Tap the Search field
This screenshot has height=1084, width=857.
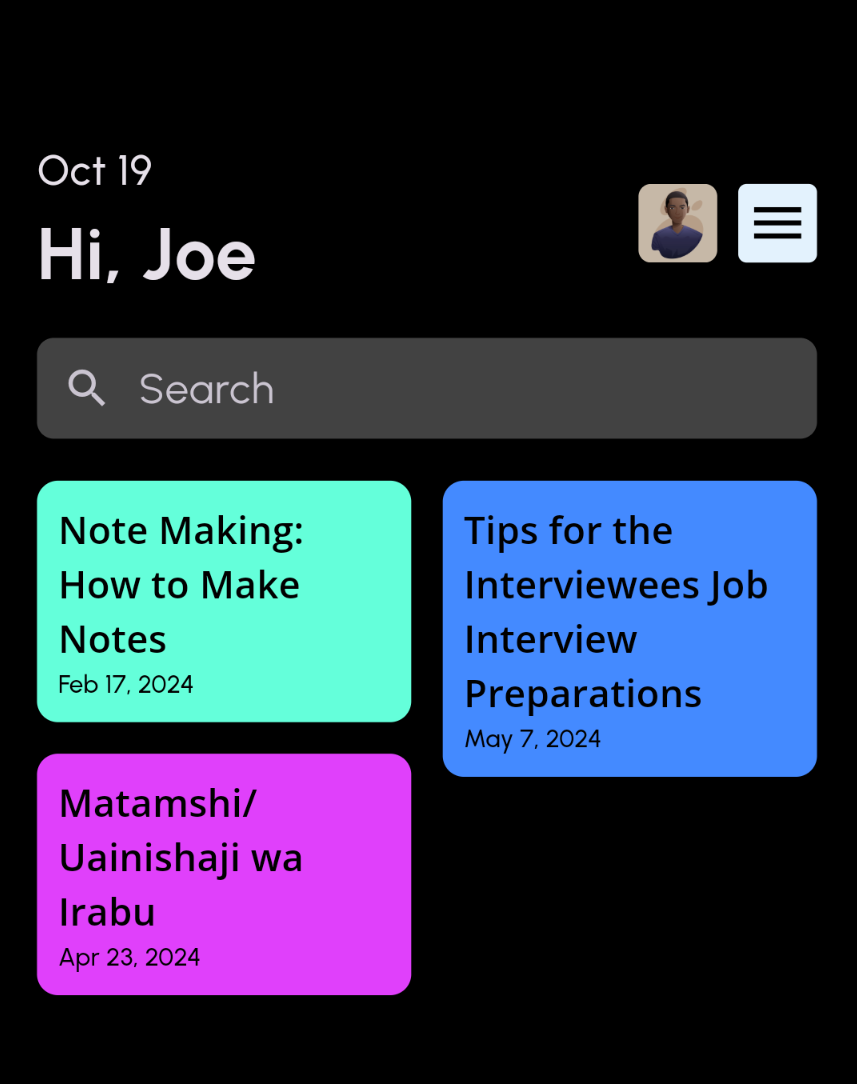[427, 388]
